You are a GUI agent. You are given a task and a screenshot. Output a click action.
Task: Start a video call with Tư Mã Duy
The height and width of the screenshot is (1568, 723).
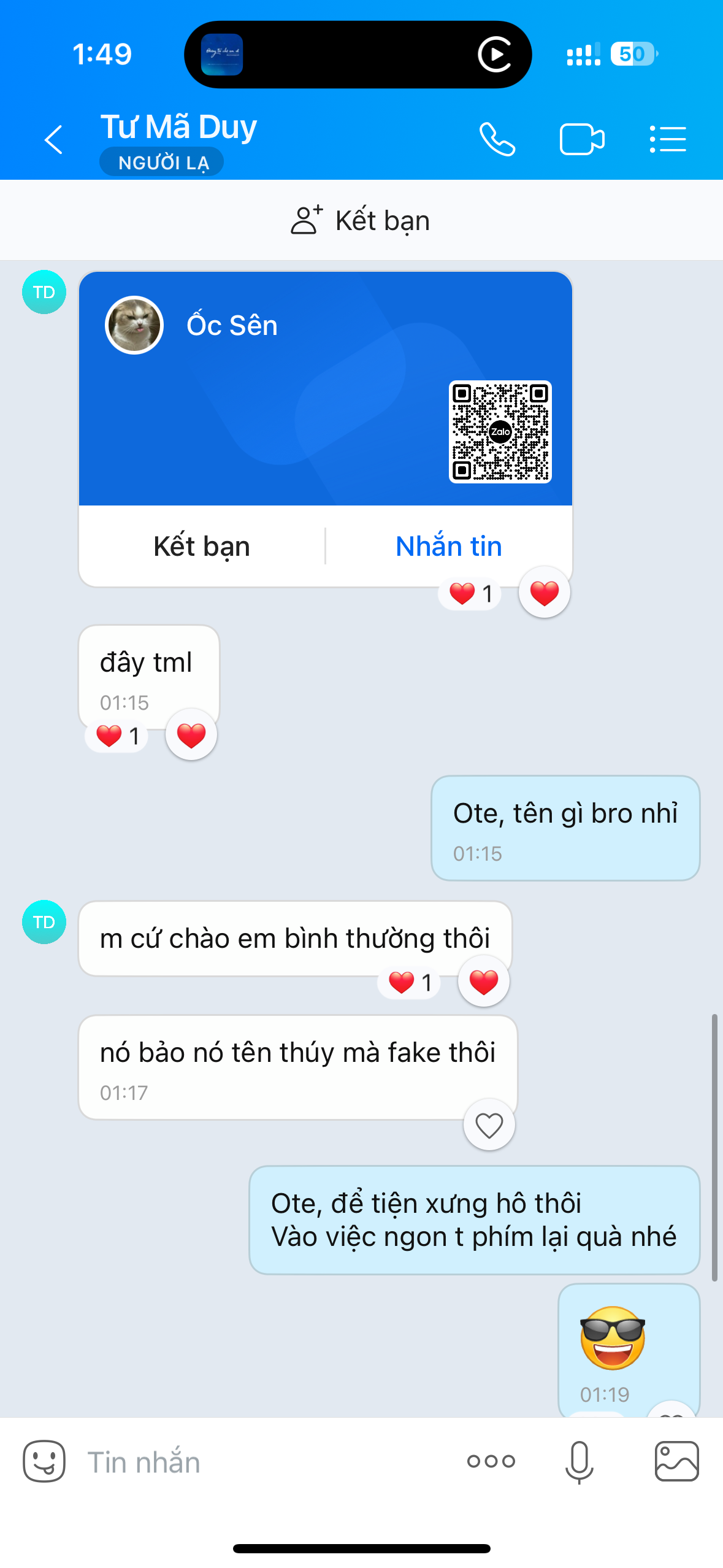point(581,140)
